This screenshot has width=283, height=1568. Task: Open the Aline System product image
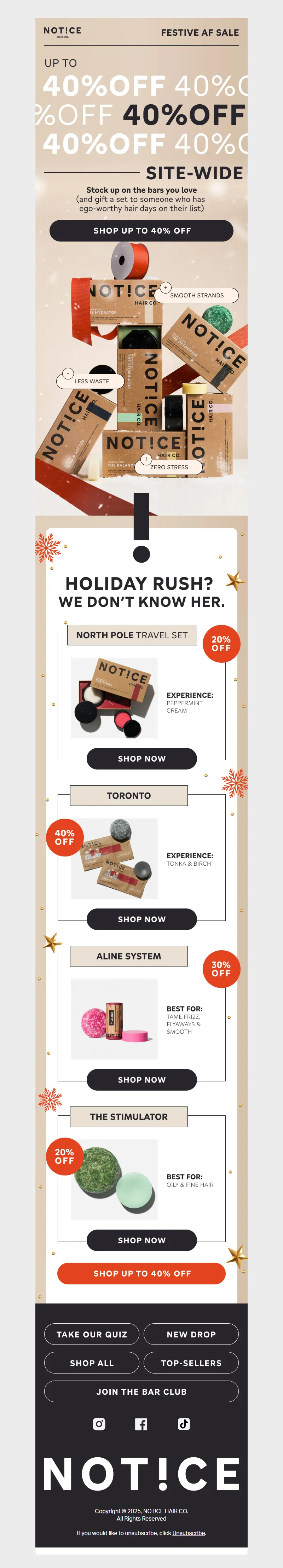pos(114,1019)
